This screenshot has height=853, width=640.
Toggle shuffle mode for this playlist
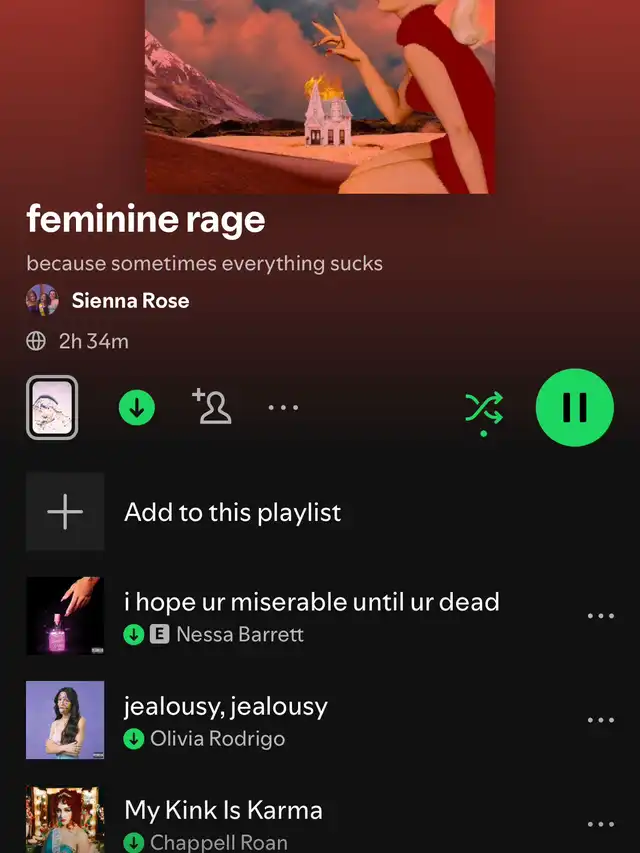(484, 408)
